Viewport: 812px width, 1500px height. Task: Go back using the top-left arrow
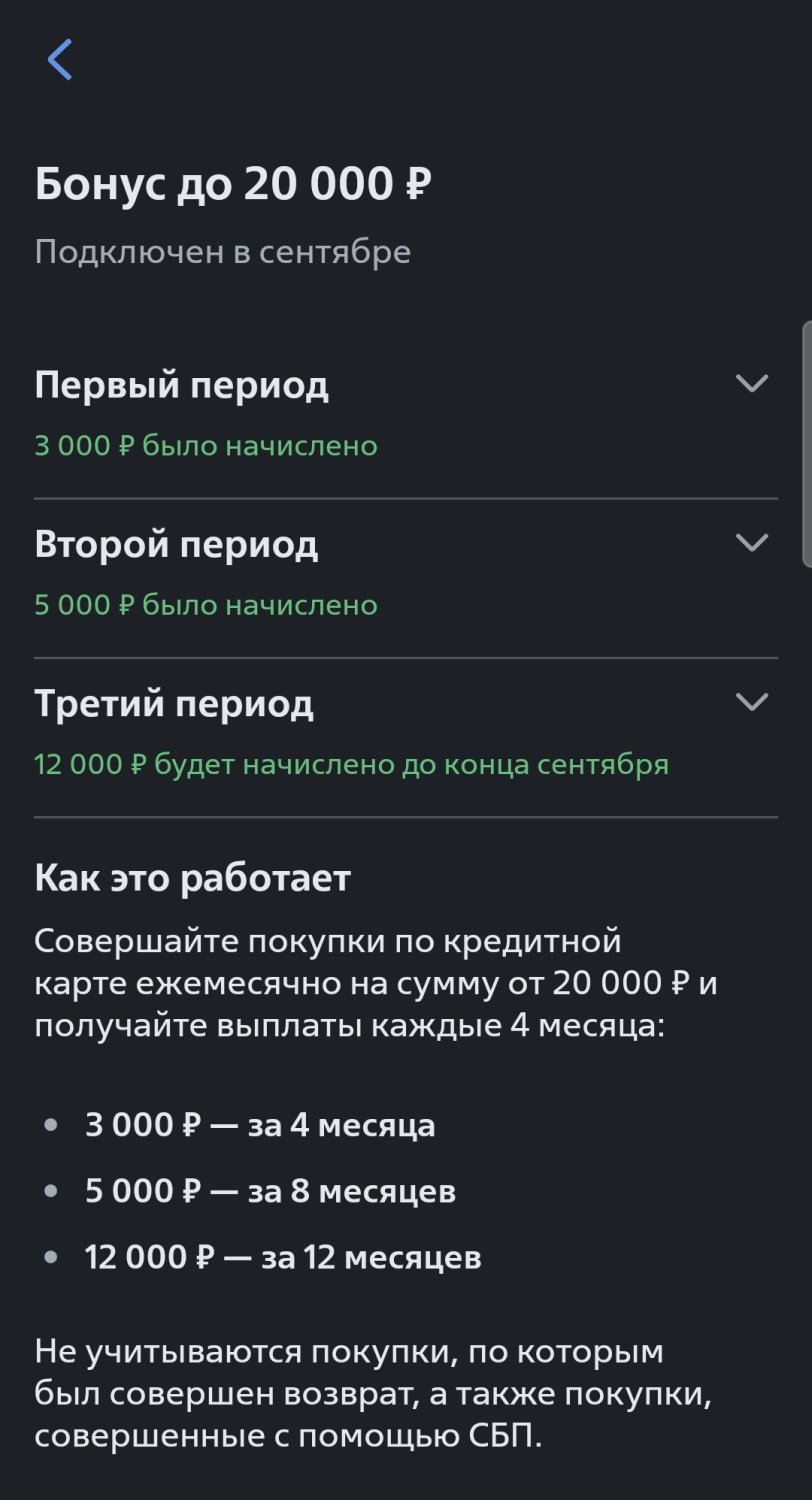[60, 60]
